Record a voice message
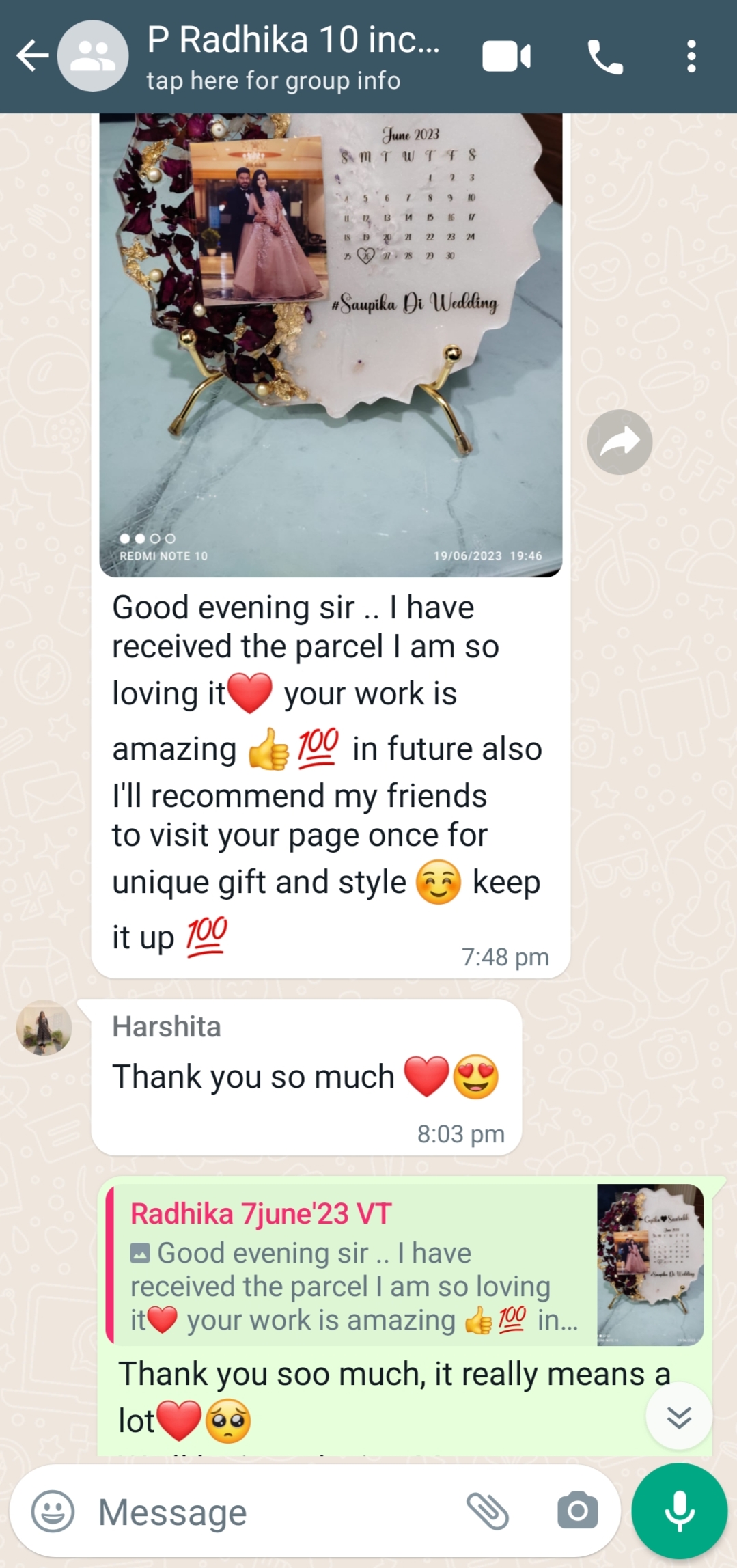The width and height of the screenshot is (737, 1568). (x=679, y=1511)
